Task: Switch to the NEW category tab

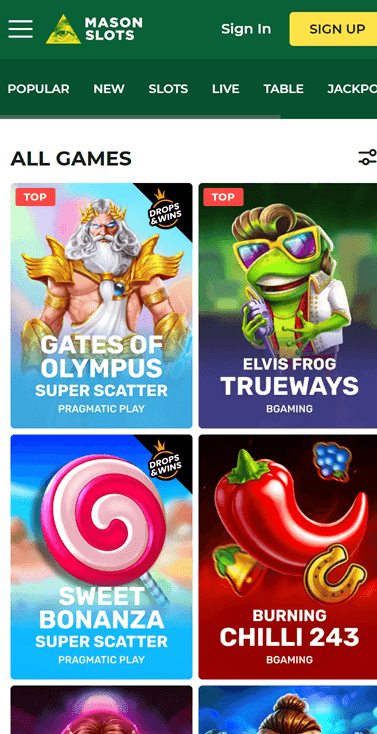Action: tap(109, 89)
